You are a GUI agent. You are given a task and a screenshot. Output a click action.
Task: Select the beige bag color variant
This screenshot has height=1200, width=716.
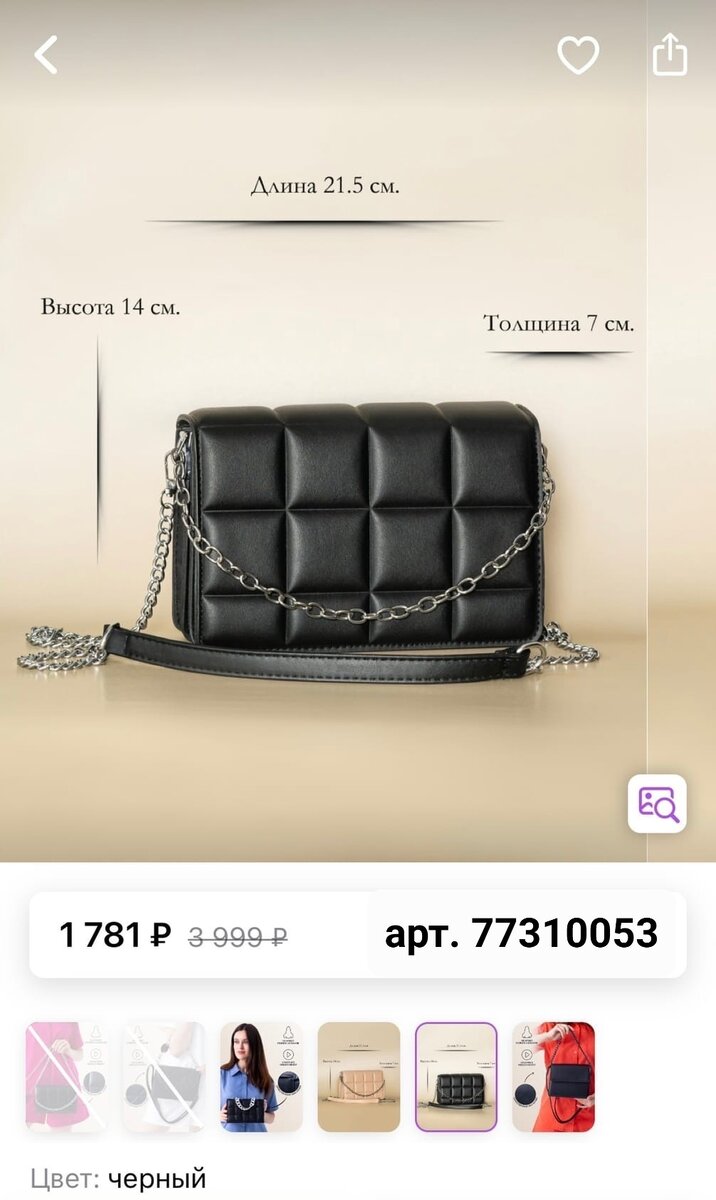pos(359,1077)
